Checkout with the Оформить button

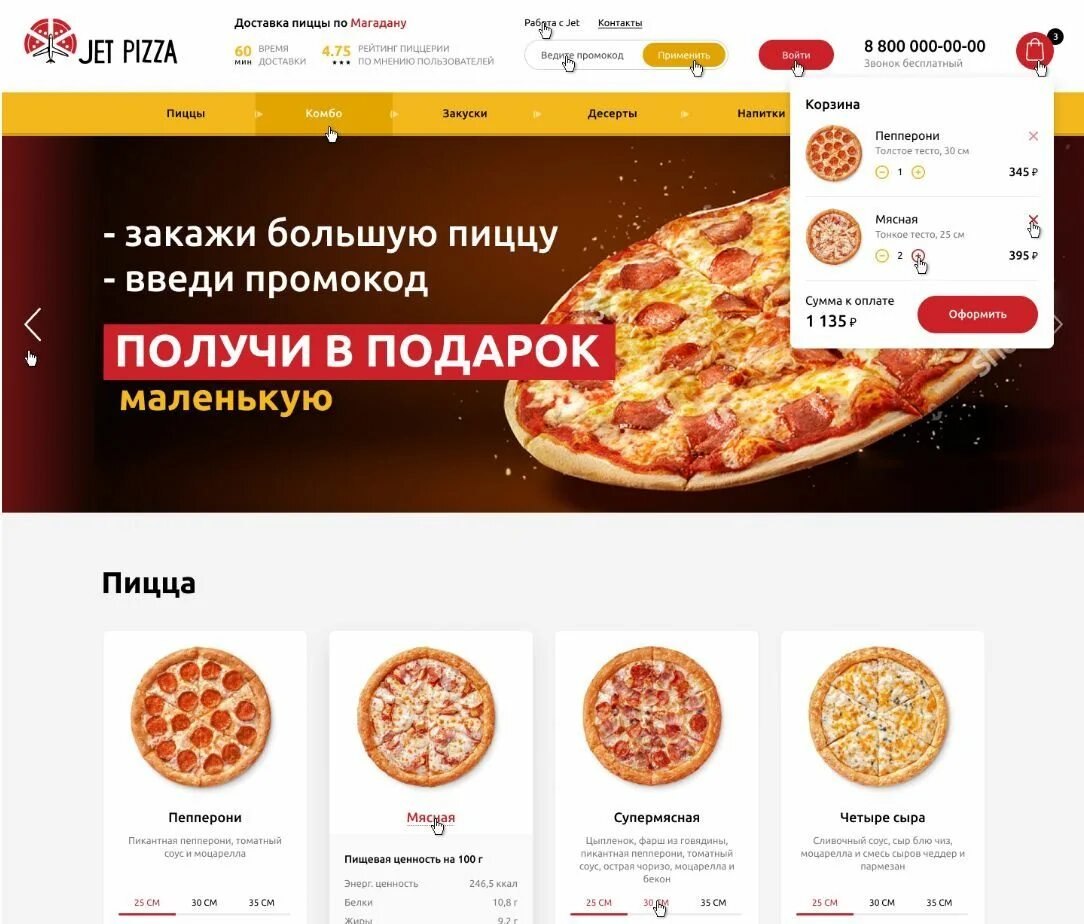pyautogui.click(x=977, y=314)
